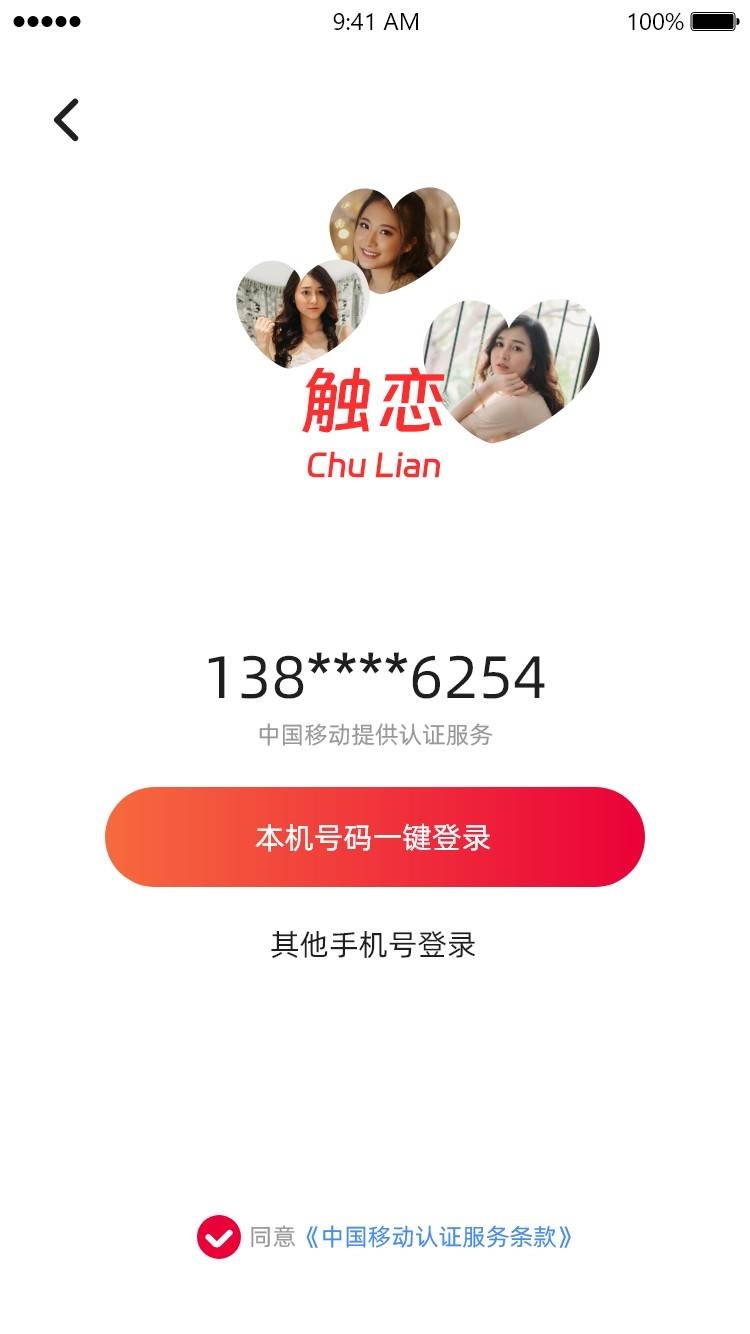
Task: Tap the top heart-shaped profile photo
Action: tap(395, 235)
